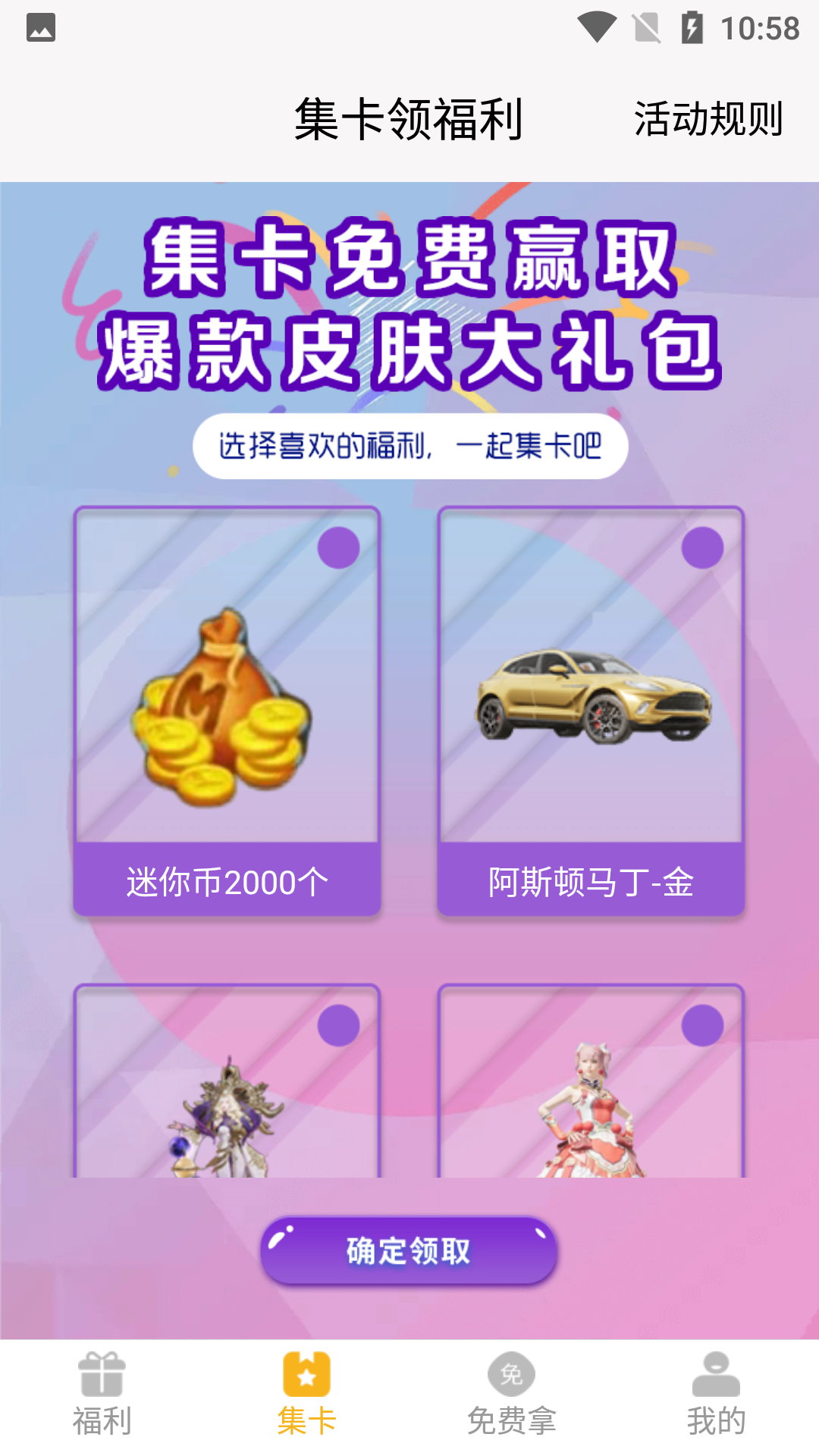Select the 阿斯顿马丁-金 car reward card
The height and width of the screenshot is (1456, 819).
pos(591,711)
